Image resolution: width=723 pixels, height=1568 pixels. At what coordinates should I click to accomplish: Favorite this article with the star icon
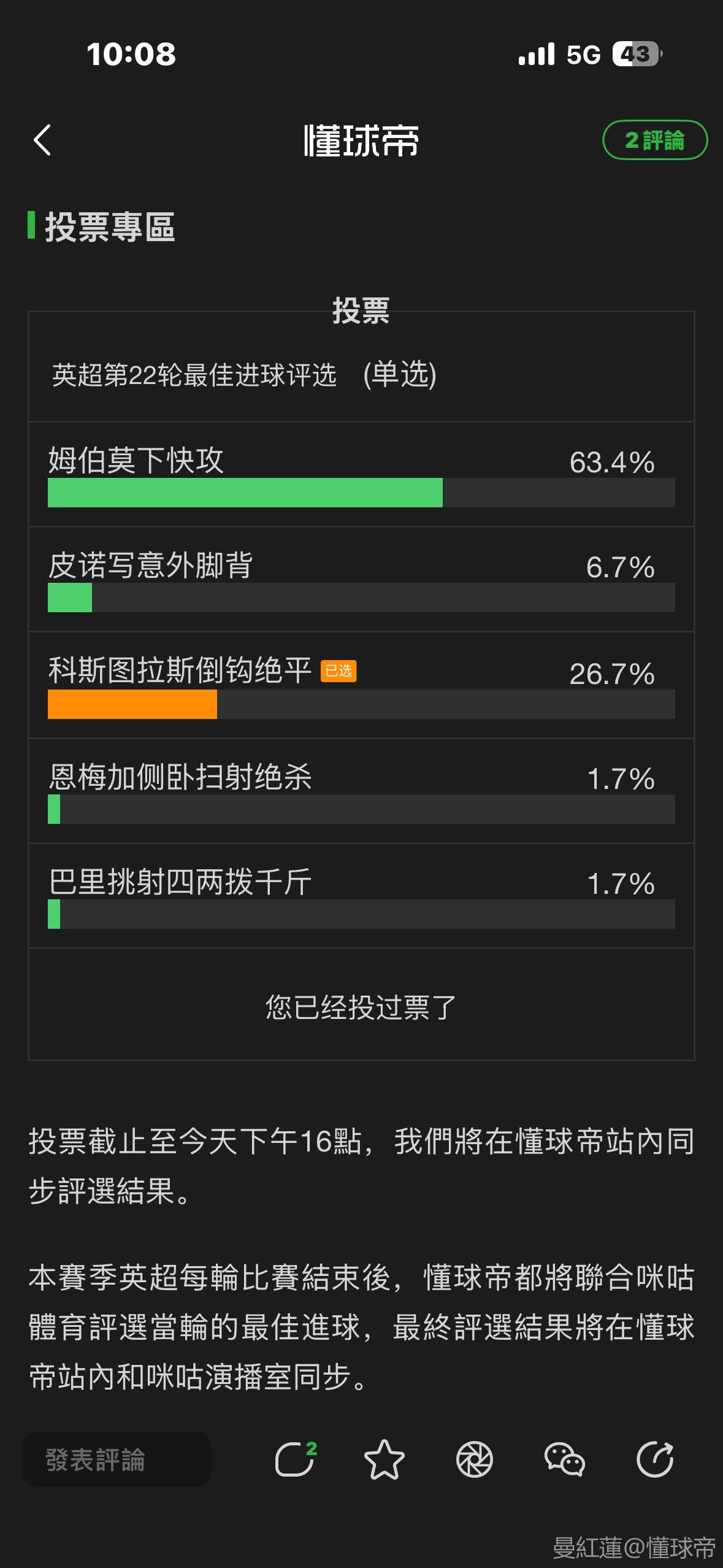pyautogui.click(x=384, y=1459)
